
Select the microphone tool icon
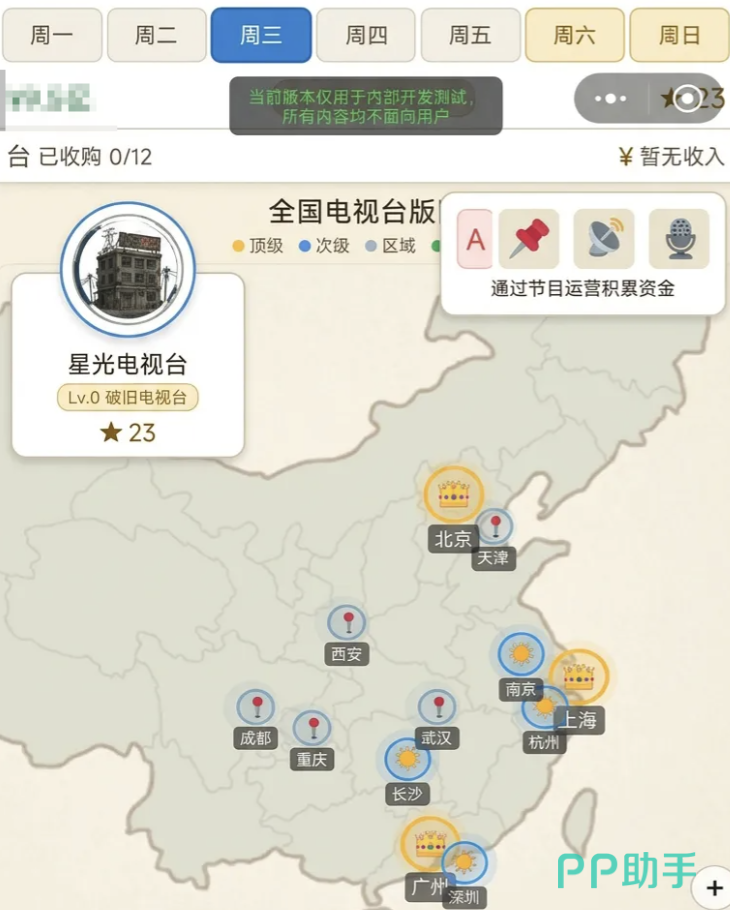click(x=679, y=239)
